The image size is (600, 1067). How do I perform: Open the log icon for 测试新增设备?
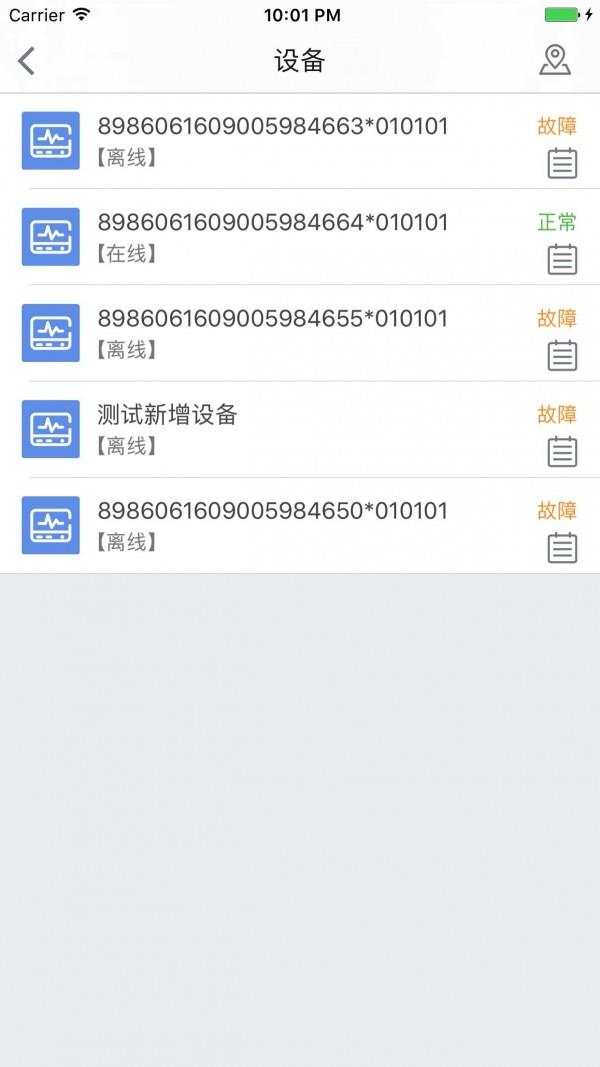tap(562, 452)
